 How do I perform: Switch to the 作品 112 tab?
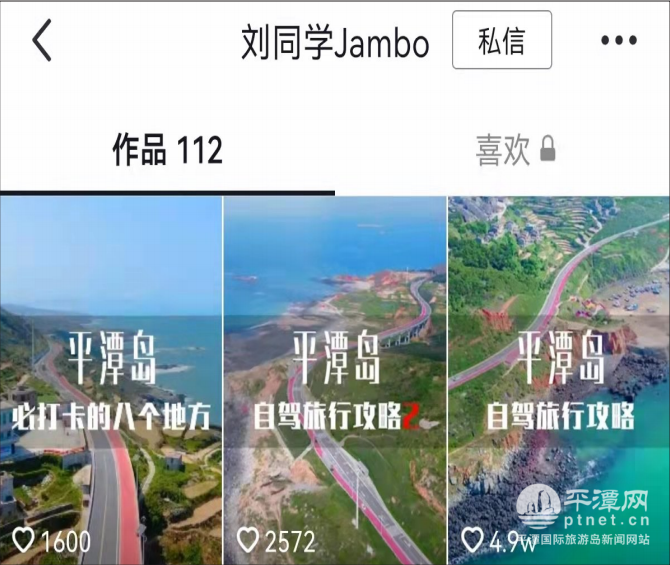pyautogui.click(x=167, y=151)
